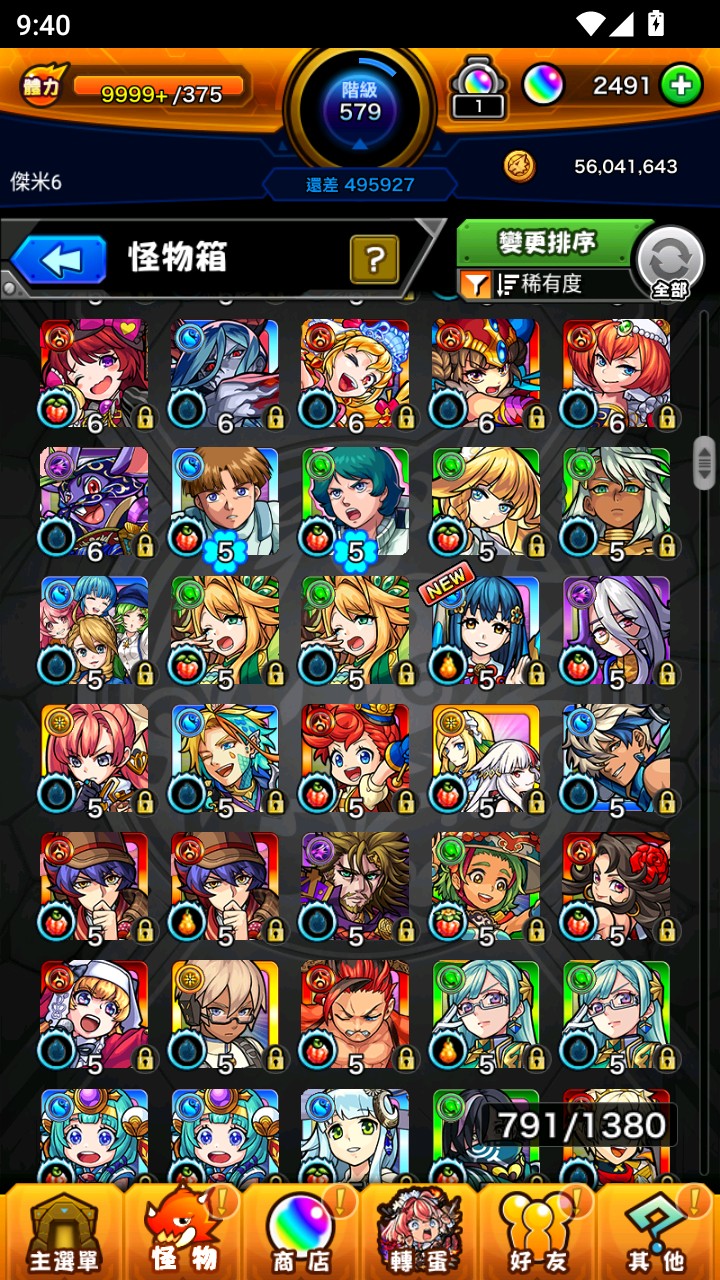This screenshot has height=1280, width=720.
Task: Add orbs with the green plus
Action: (x=681, y=86)
